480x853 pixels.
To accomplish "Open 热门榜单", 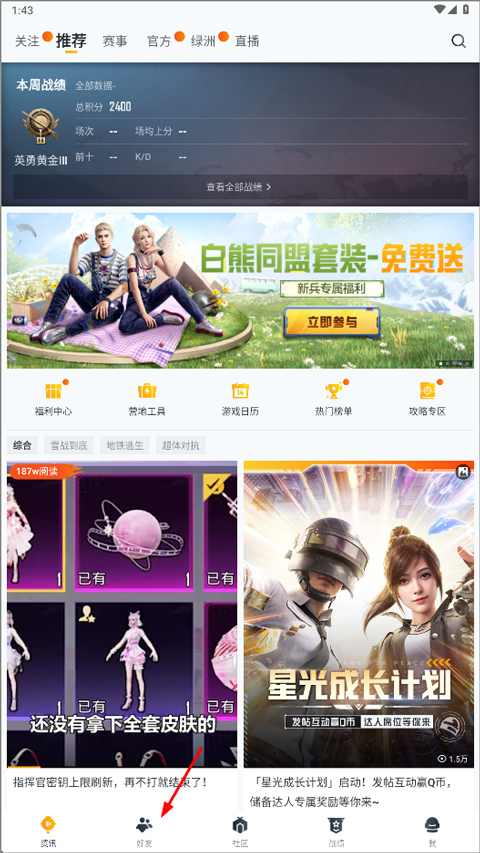I will click(334, 398).
